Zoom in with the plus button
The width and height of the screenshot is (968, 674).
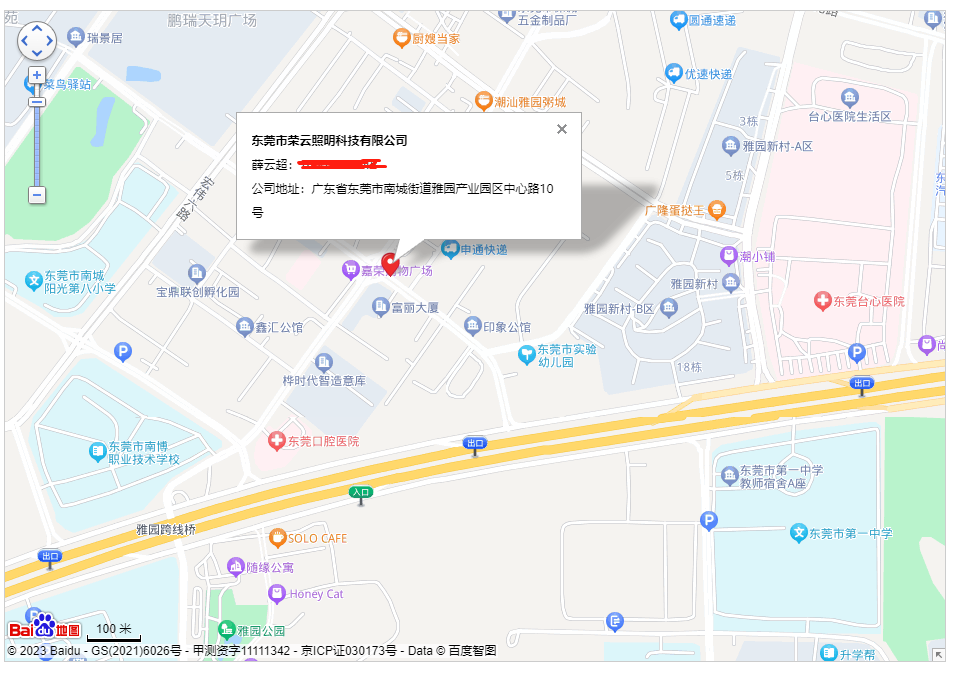37,75
